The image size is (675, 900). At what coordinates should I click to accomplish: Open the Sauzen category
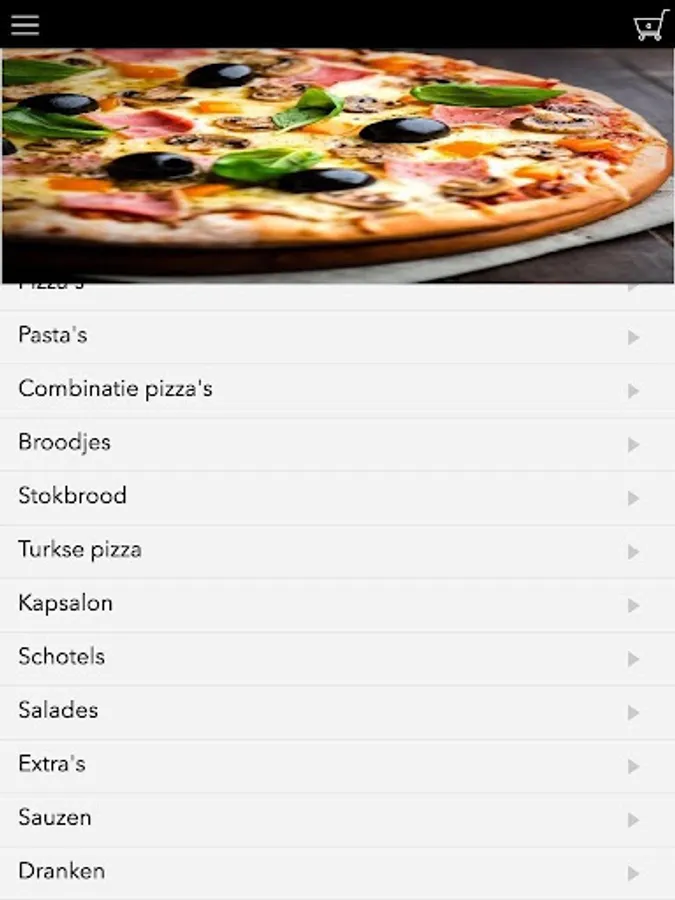coord(337,819)
